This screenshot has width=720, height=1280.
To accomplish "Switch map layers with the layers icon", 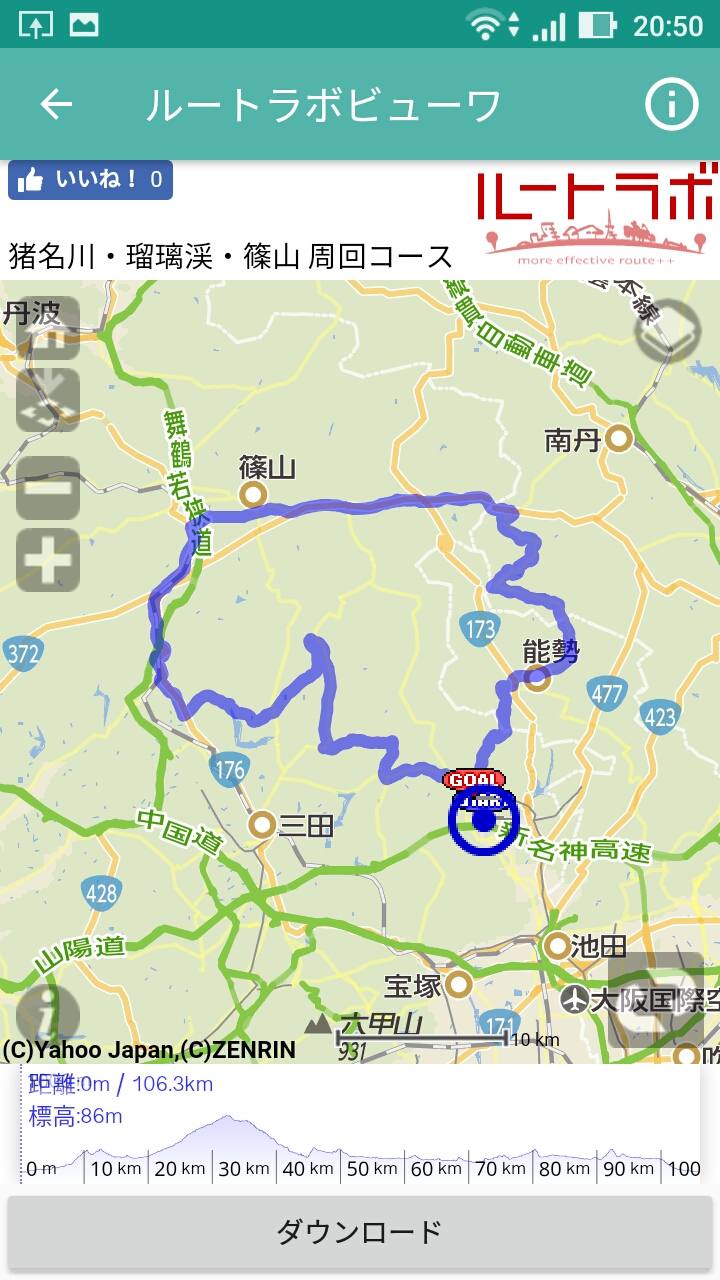I will pos(667,331).
